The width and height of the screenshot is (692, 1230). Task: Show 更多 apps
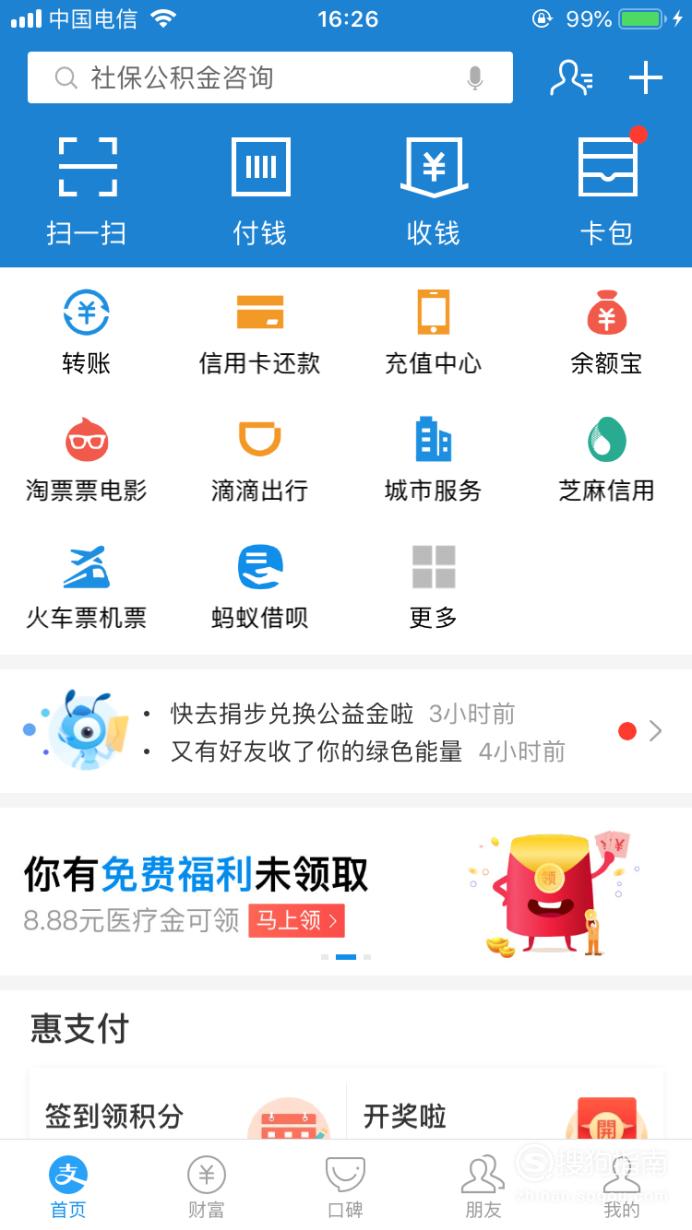pos(433,587)
